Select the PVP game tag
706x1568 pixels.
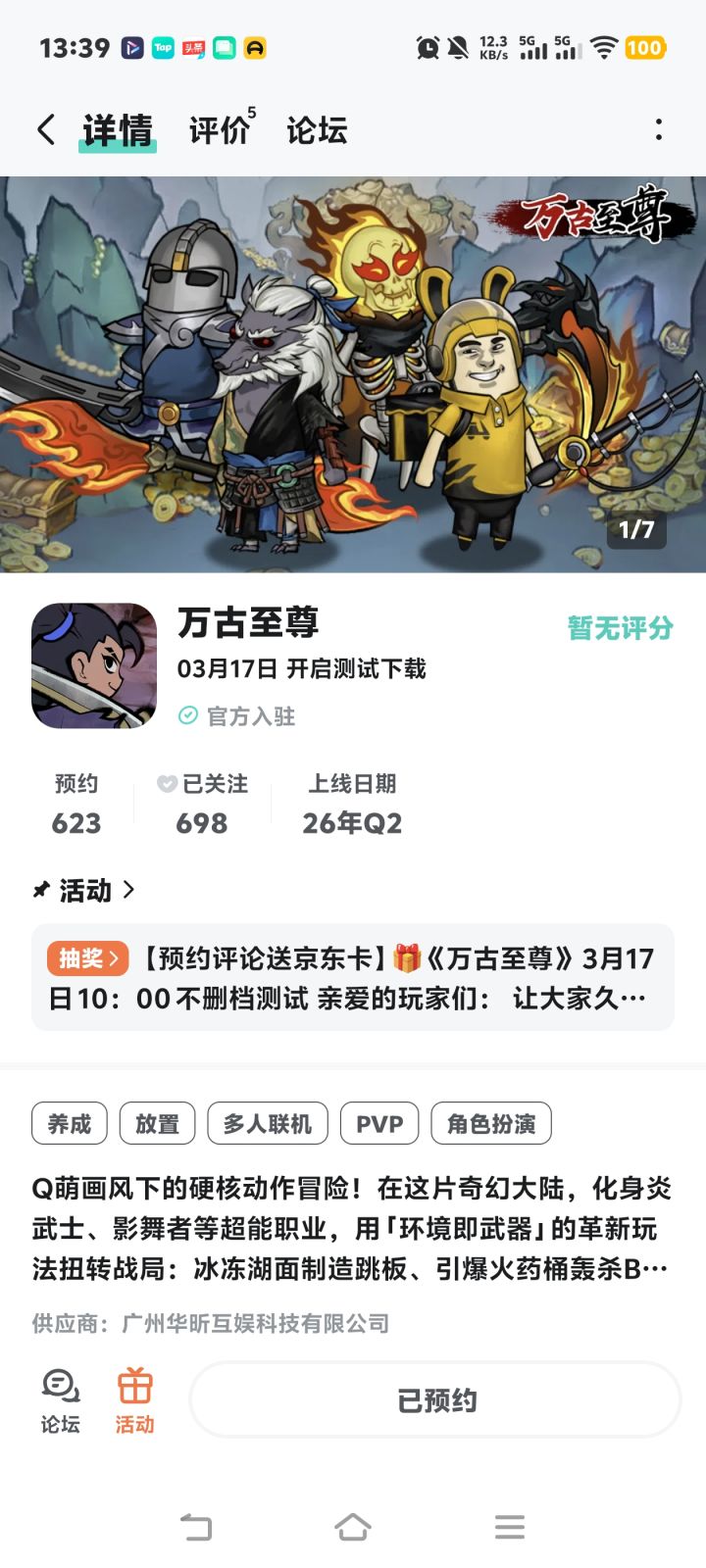(378, 1124)
